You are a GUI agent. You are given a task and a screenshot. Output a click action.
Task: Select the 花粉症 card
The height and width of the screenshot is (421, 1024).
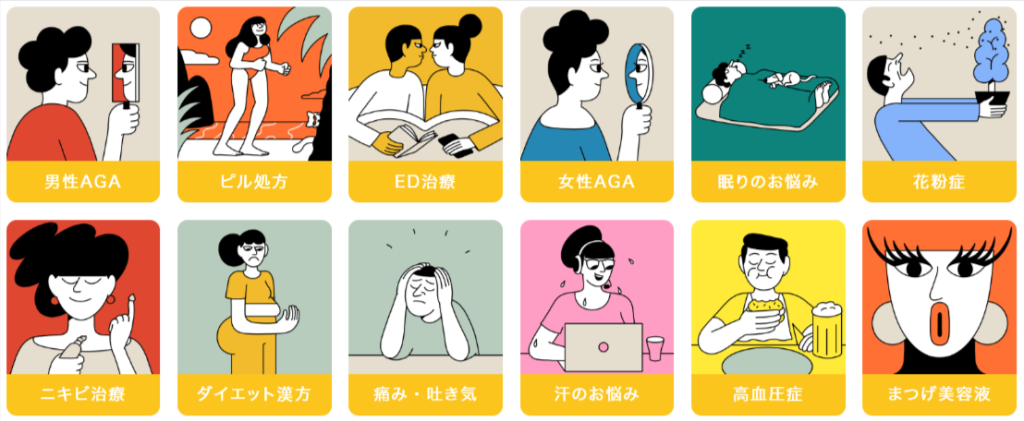[x=939, y=105]
